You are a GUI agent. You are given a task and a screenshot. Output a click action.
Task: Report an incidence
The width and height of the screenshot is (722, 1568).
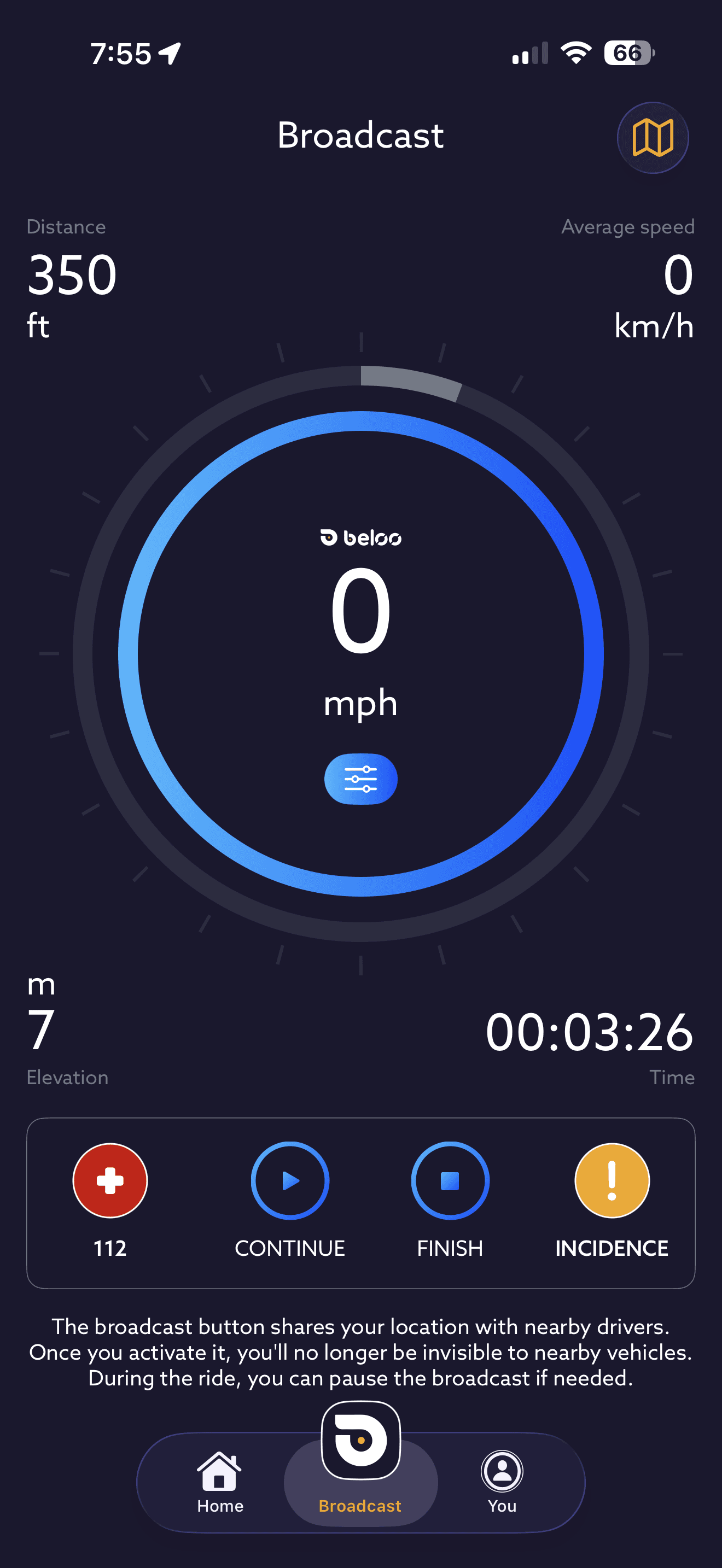[612, 1180]
